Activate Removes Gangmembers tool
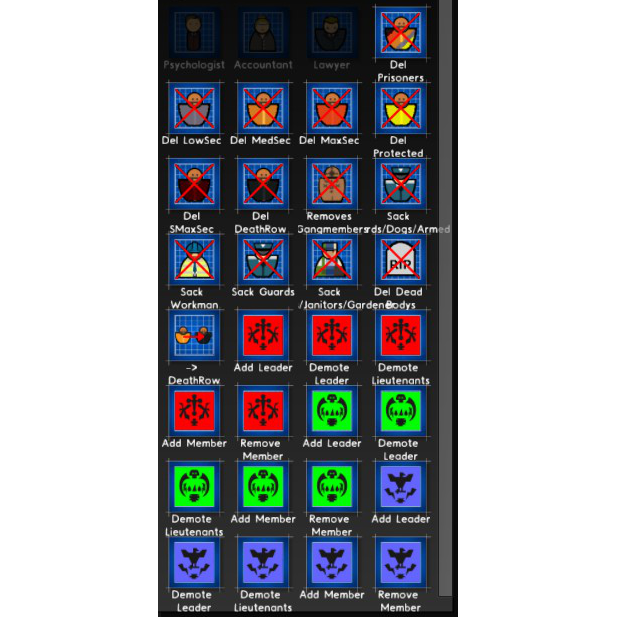Viewport: 617px width, 617px height. click(x=330, y=184)
